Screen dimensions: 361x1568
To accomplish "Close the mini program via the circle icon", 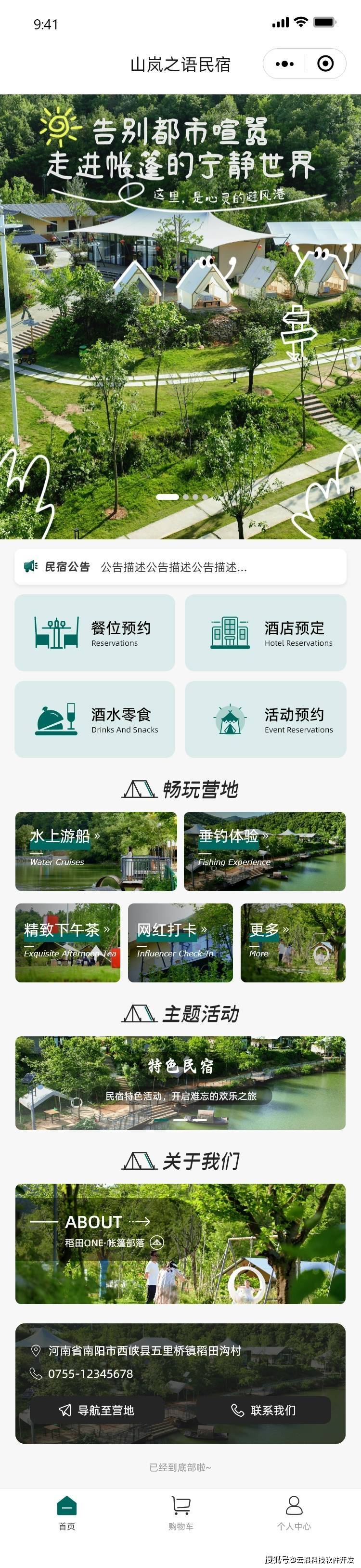I will (x=326, y=64).
